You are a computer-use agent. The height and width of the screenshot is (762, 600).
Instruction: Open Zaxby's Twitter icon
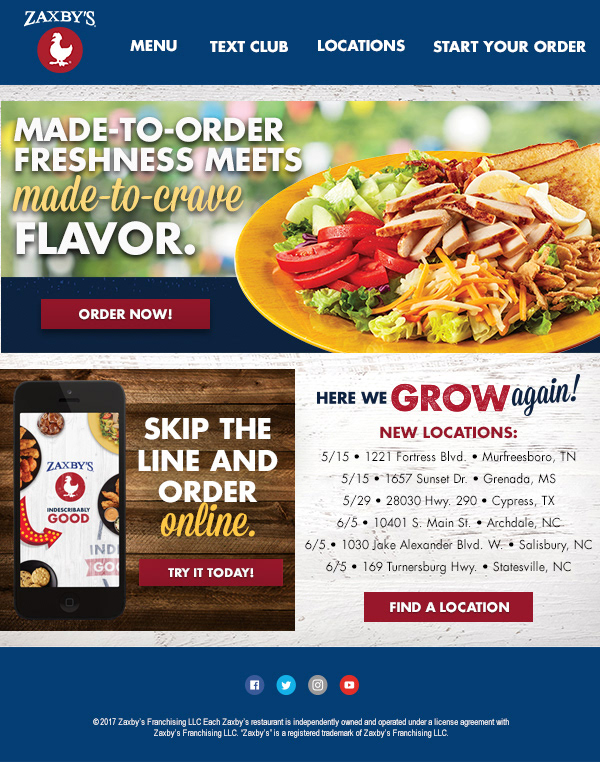point(286,685)
